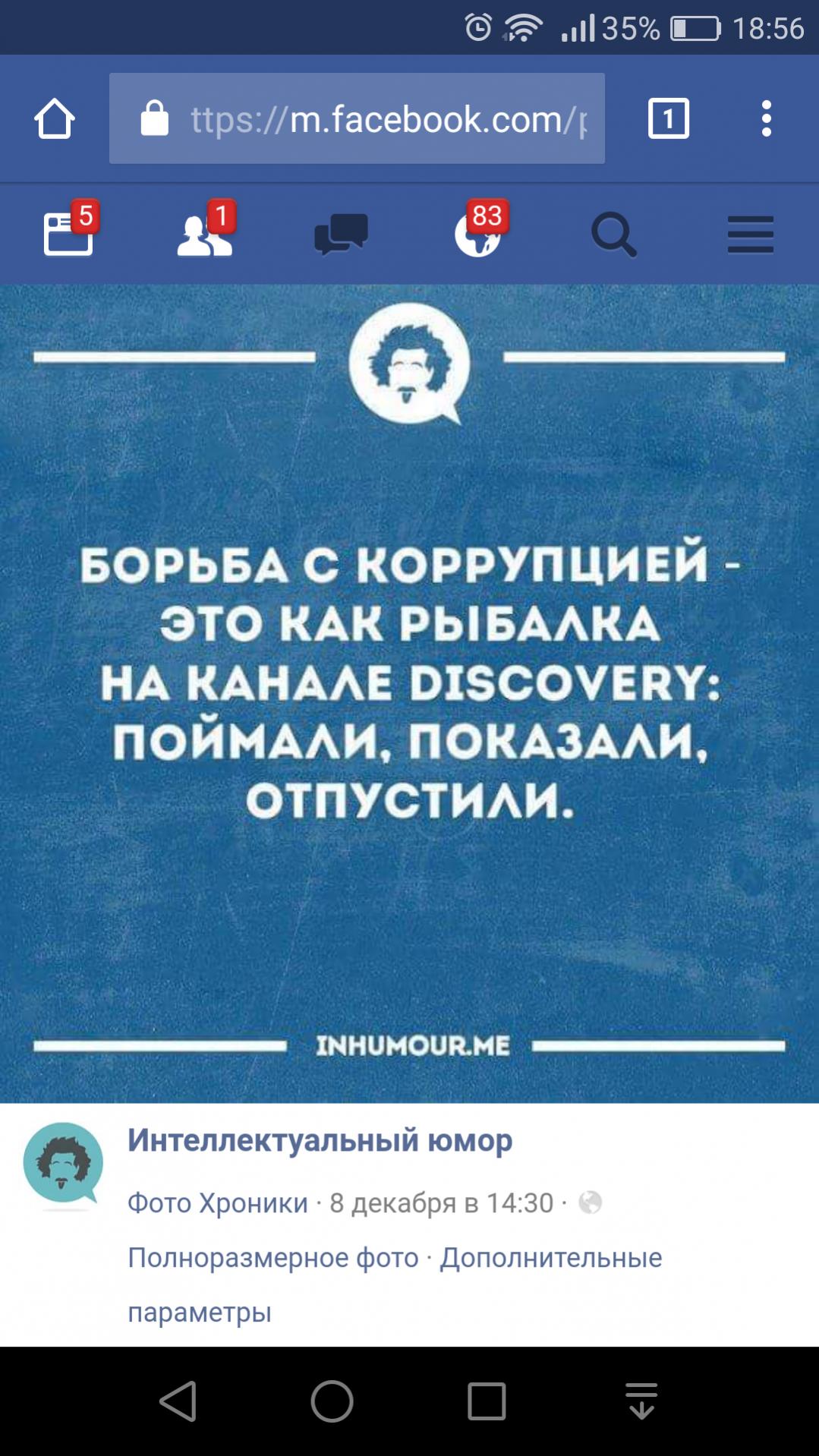This screenshot has width=819, height=1456.
Task: Tap the system back button
Action: (x=179, y=1401)
